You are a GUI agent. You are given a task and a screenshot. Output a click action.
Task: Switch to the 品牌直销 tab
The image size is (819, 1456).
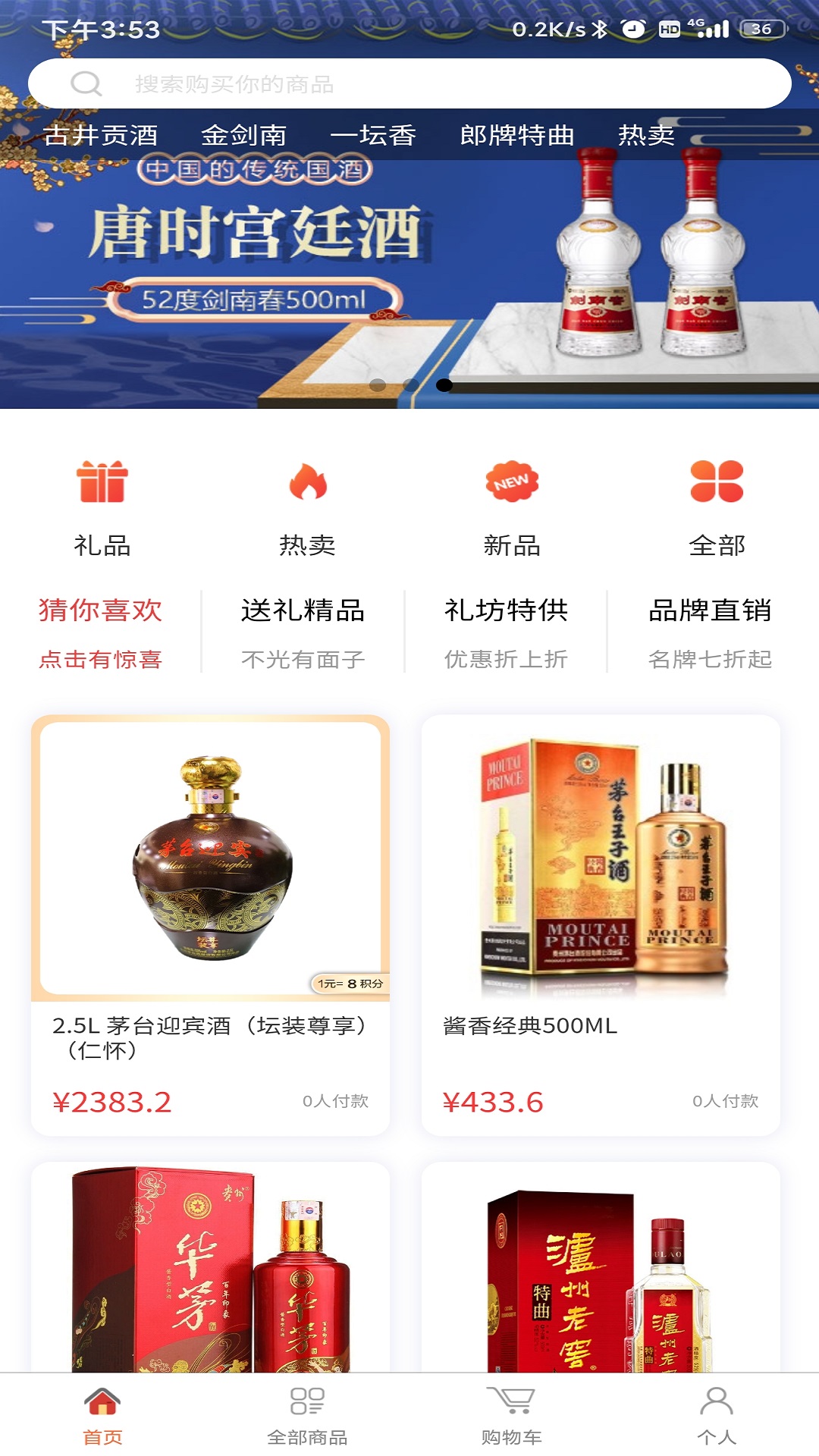tap(710, 632)
